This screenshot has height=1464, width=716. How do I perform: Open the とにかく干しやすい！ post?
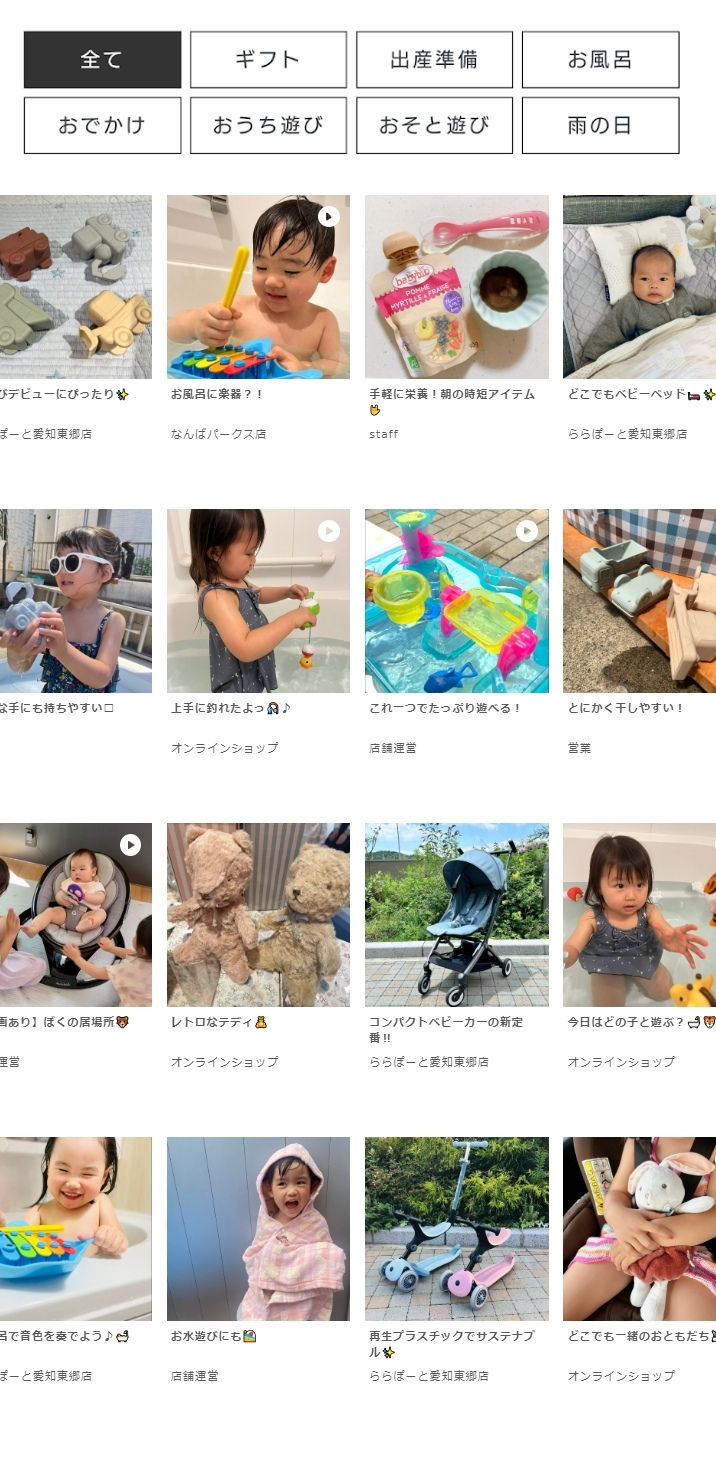click(639, 601)
